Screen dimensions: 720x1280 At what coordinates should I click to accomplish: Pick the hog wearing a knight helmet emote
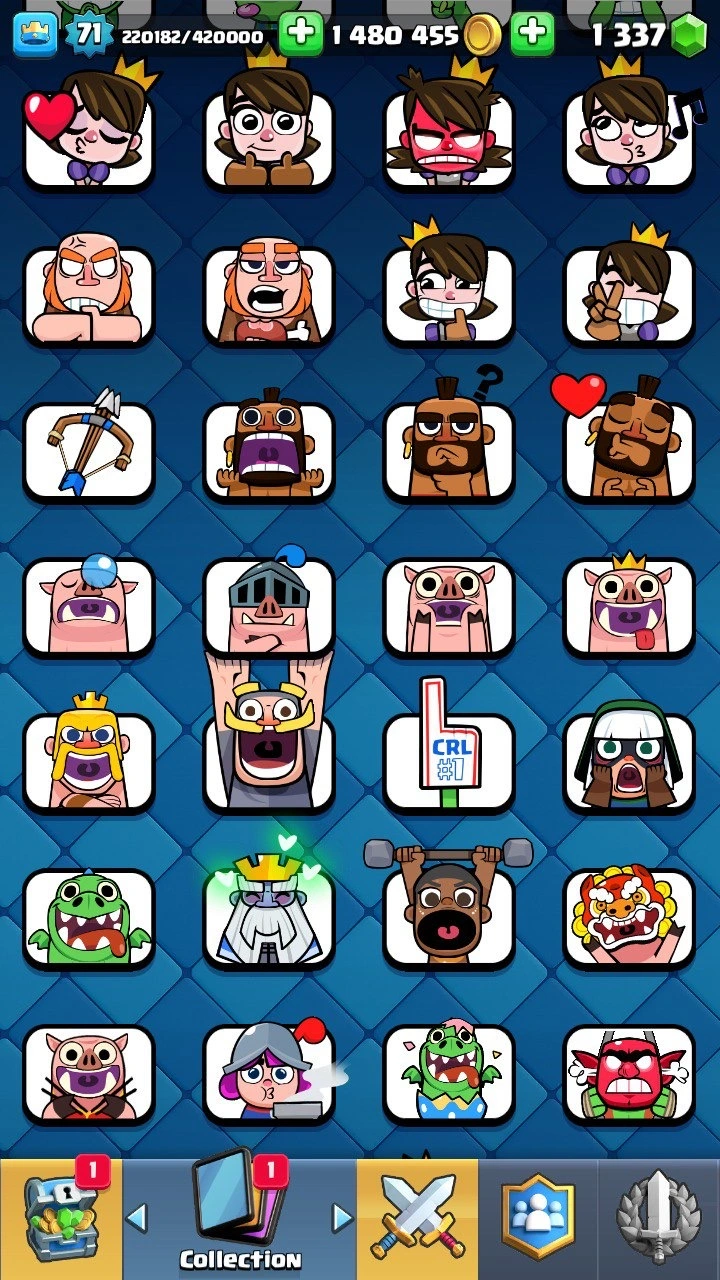[x=268, y=605]
